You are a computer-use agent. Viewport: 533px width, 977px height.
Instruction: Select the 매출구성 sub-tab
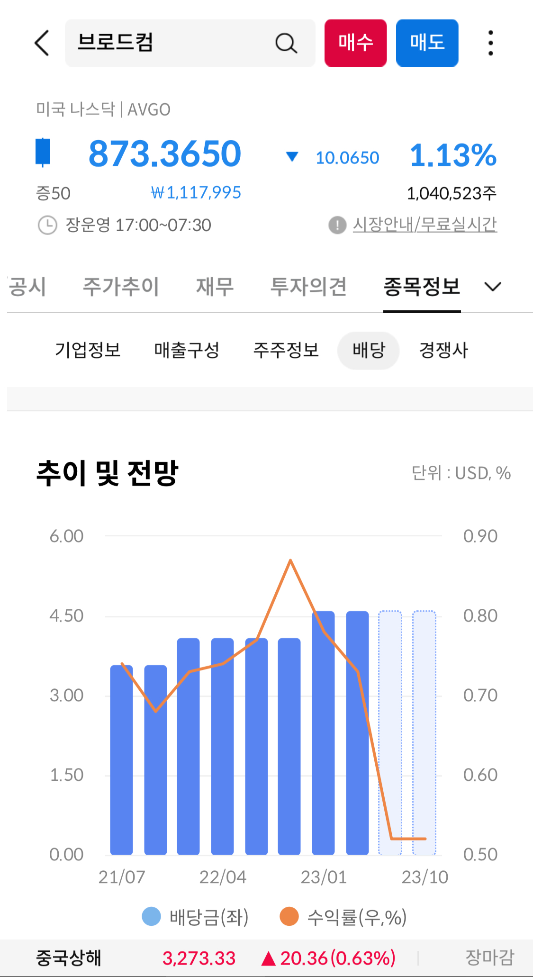tap(186, 351)
